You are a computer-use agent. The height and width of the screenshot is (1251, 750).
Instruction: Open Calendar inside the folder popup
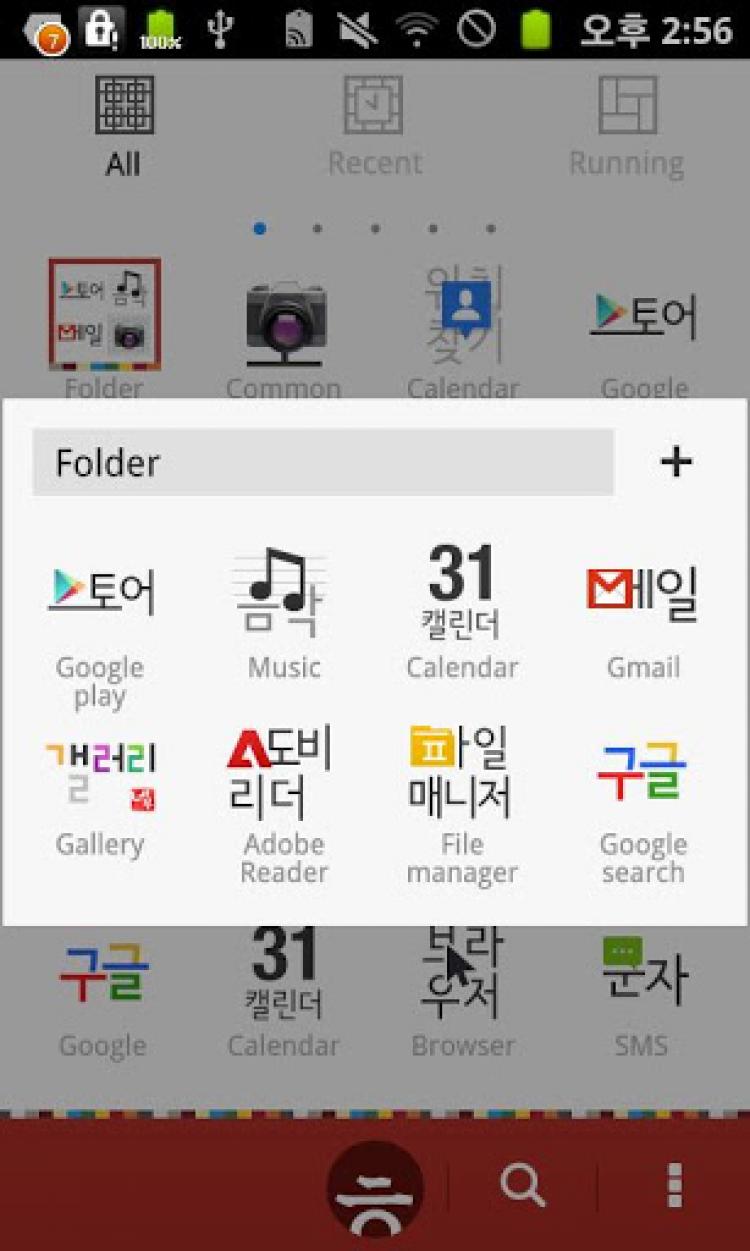coord(461,610)
